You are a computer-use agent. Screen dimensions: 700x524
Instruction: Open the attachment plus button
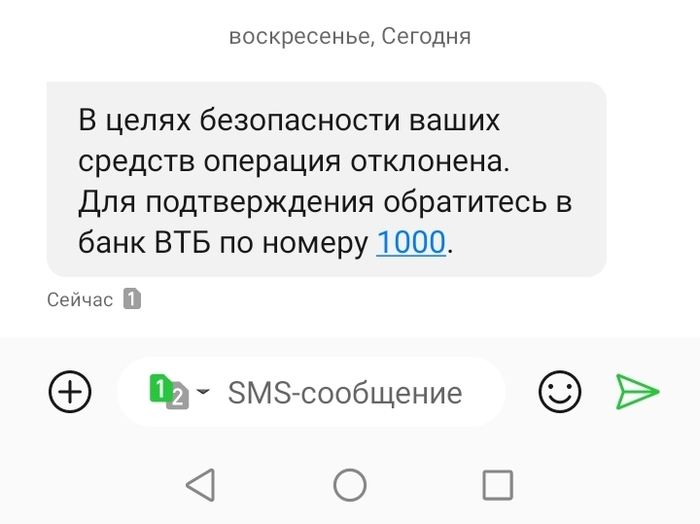[70, 391]
